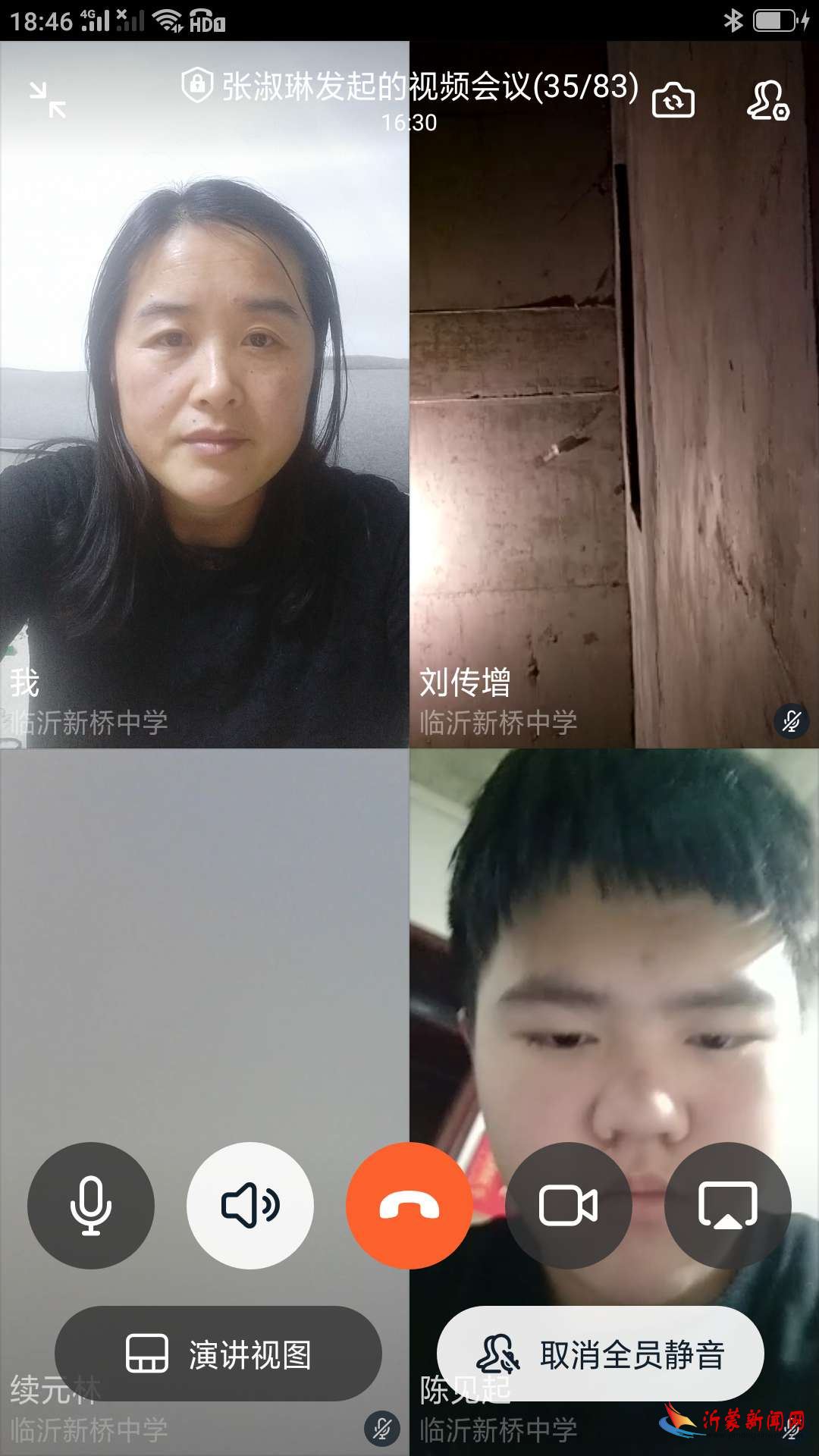This screenshot has height=1456, width=819.
Task: Minimize the video meeting window
Action: point(48,100)
